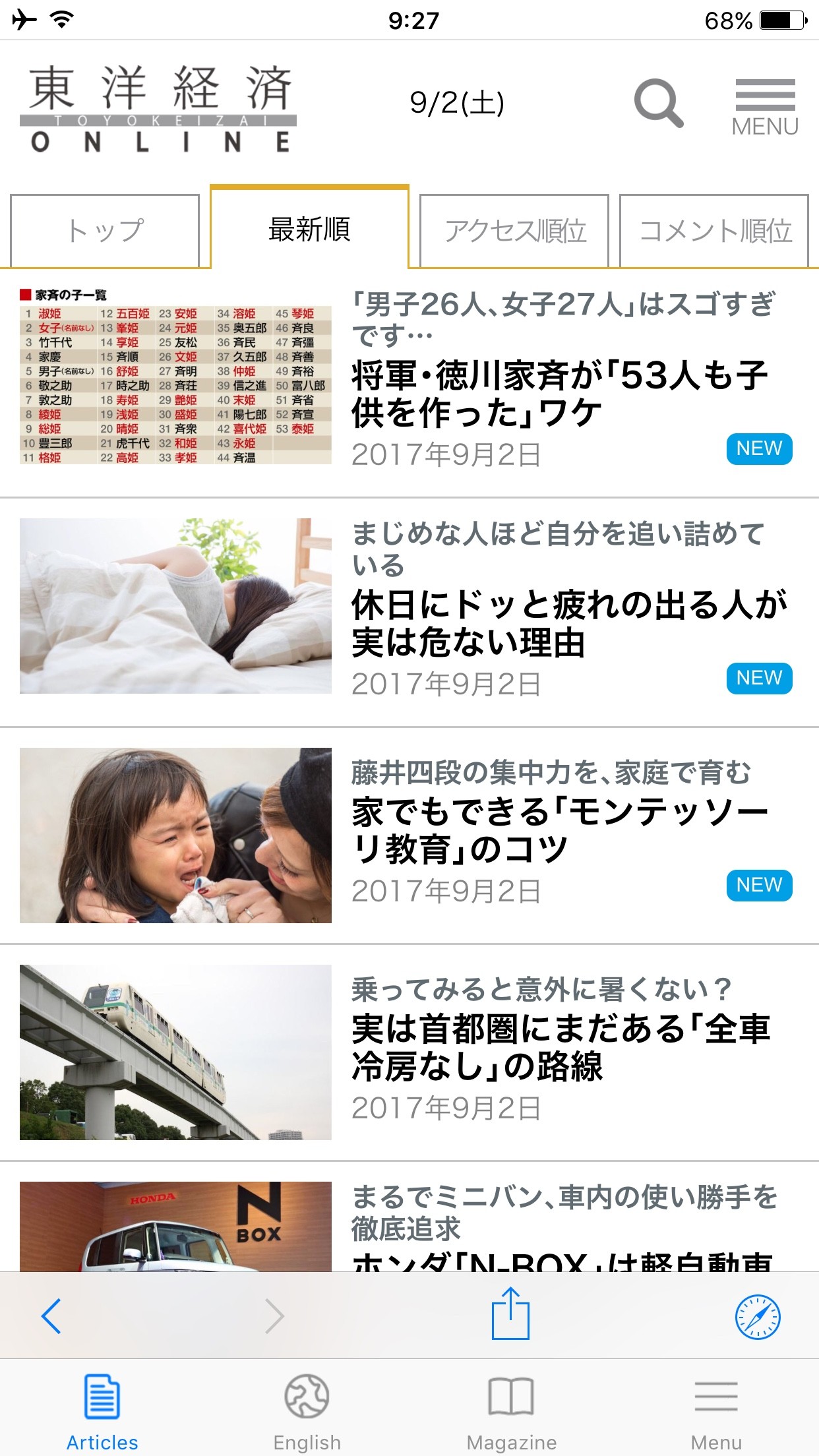Open the コメント順位 tab
The image size is (819, 1456).
click(714, 231)
